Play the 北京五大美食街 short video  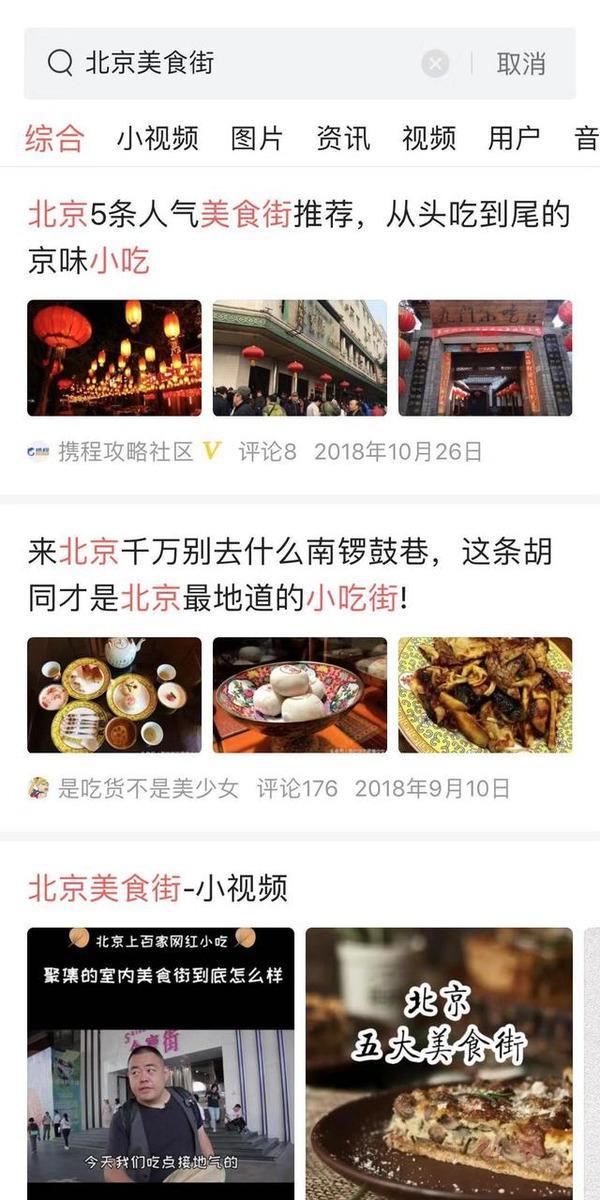(x=439, y=1060)
